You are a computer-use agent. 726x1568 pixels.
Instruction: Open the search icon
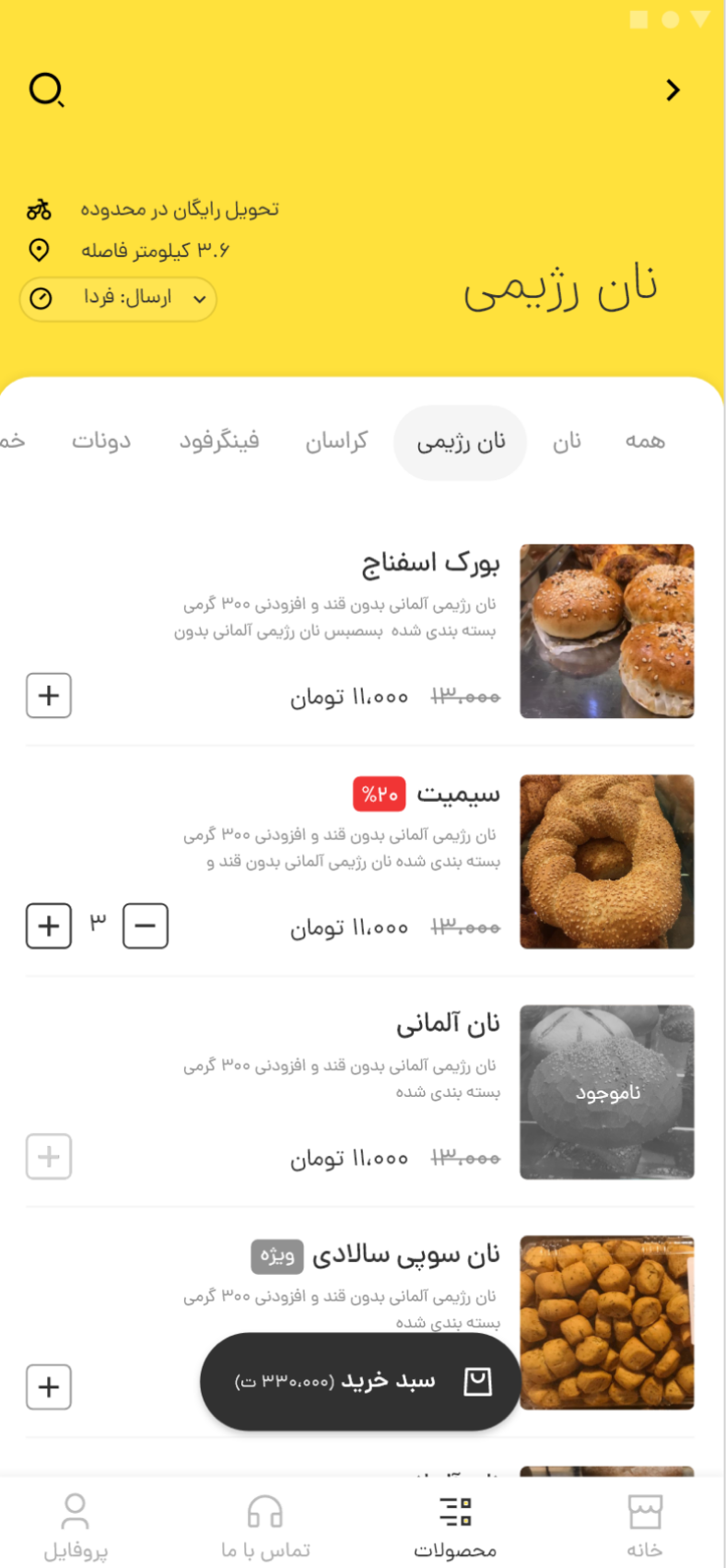pos(46,90)
